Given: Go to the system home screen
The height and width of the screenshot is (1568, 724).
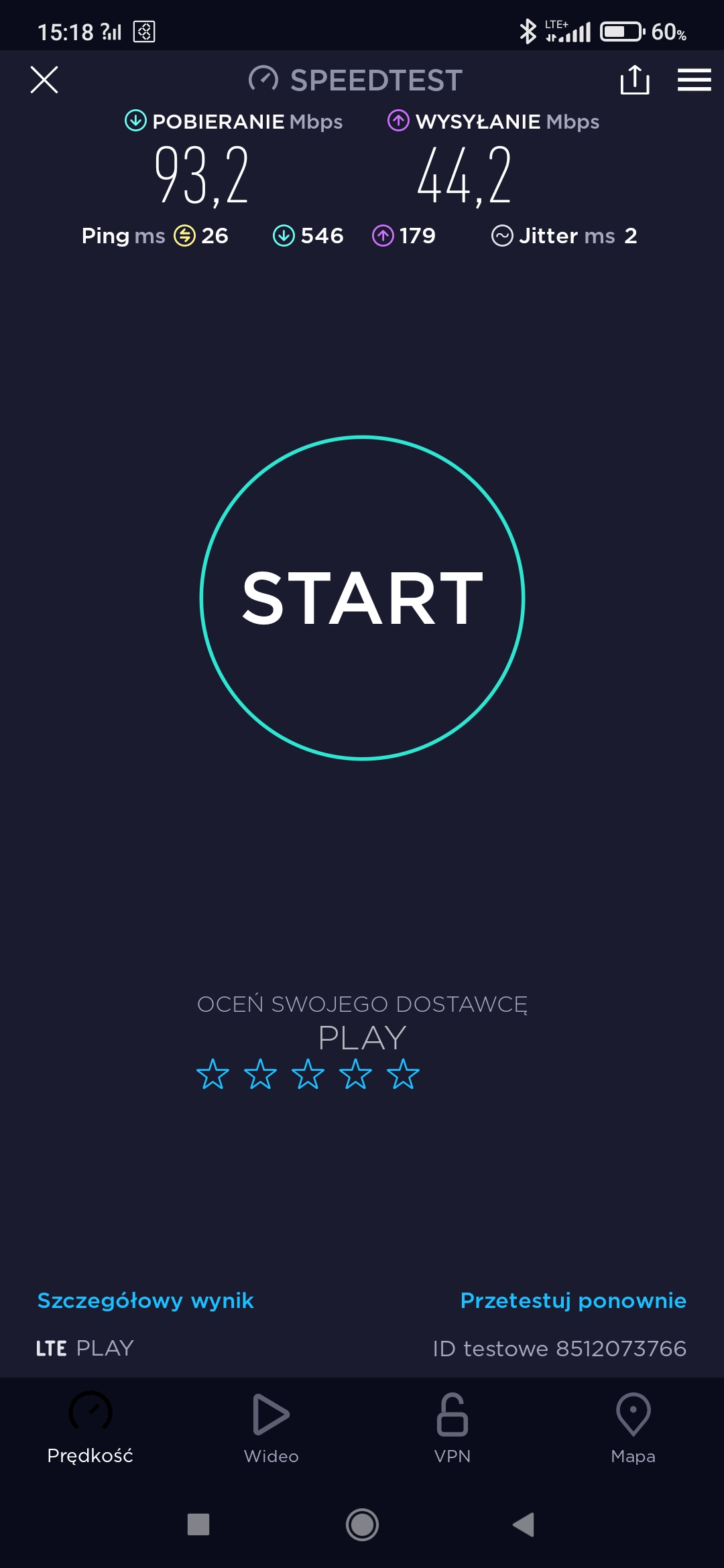Looking at the screenshot, I should 362,1524.
